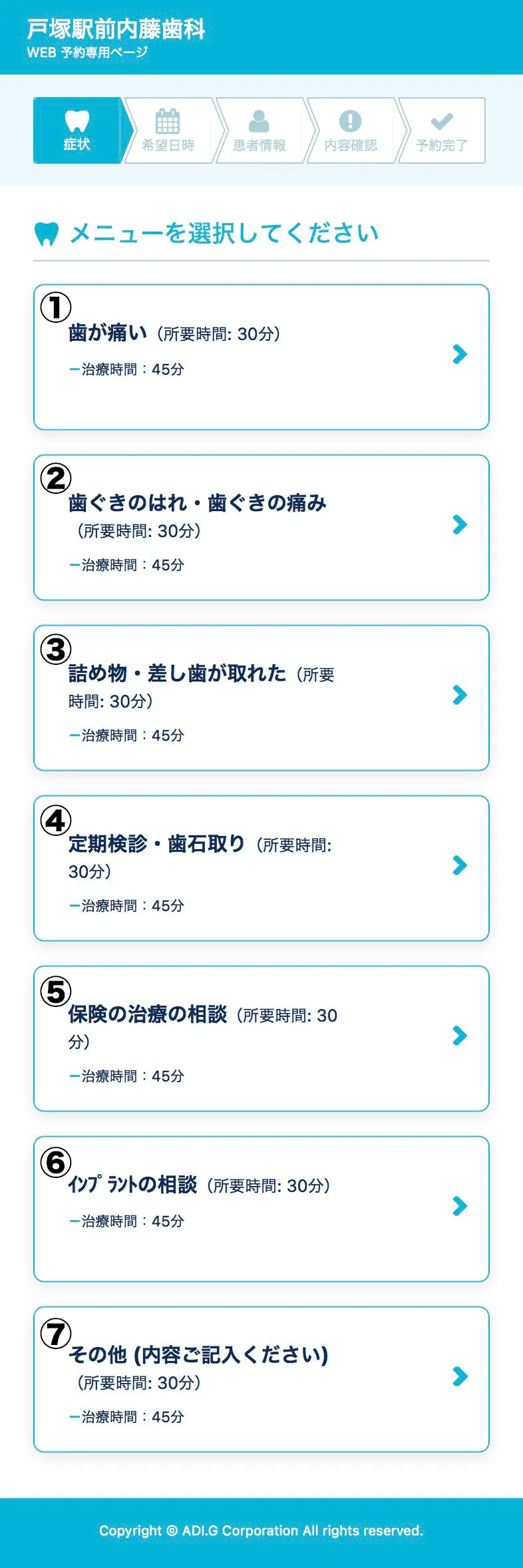The width and height of the screenshot is (523, 1568).
Task: Switch to the 内容確認 step tab
Action: tap(351, 130)
